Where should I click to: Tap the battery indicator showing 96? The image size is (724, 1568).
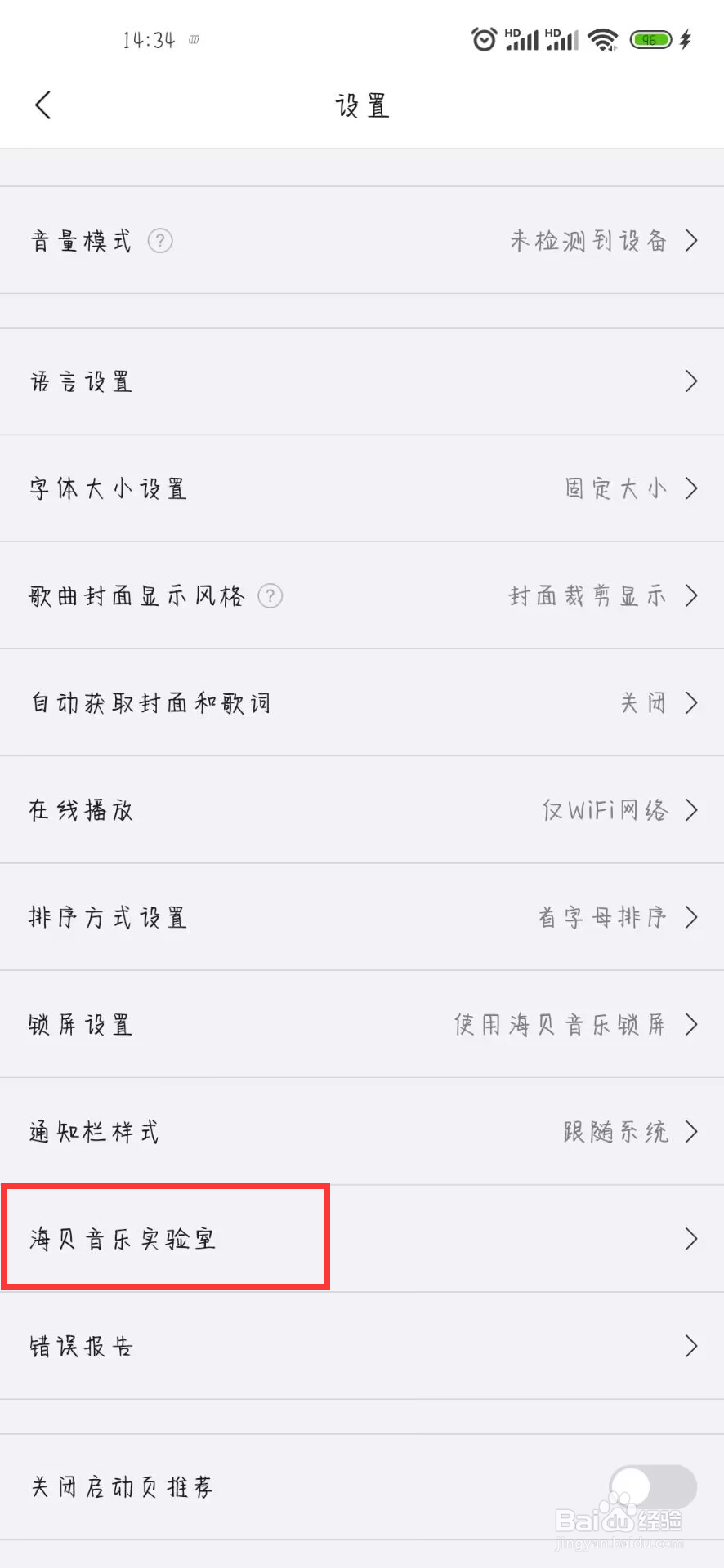pyautogui.click(x=650, y=38)
